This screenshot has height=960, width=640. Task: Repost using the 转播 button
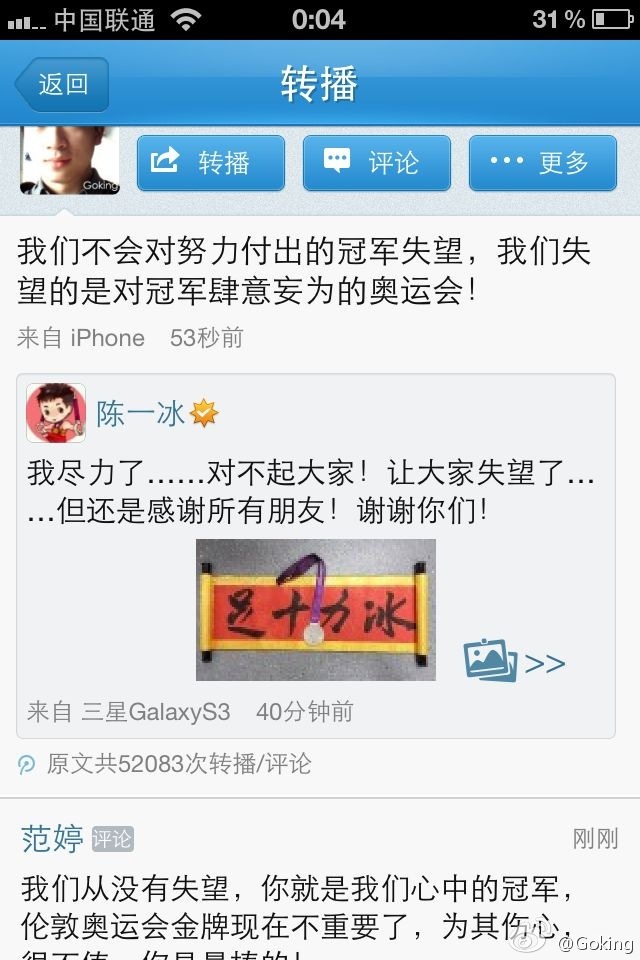211,162
